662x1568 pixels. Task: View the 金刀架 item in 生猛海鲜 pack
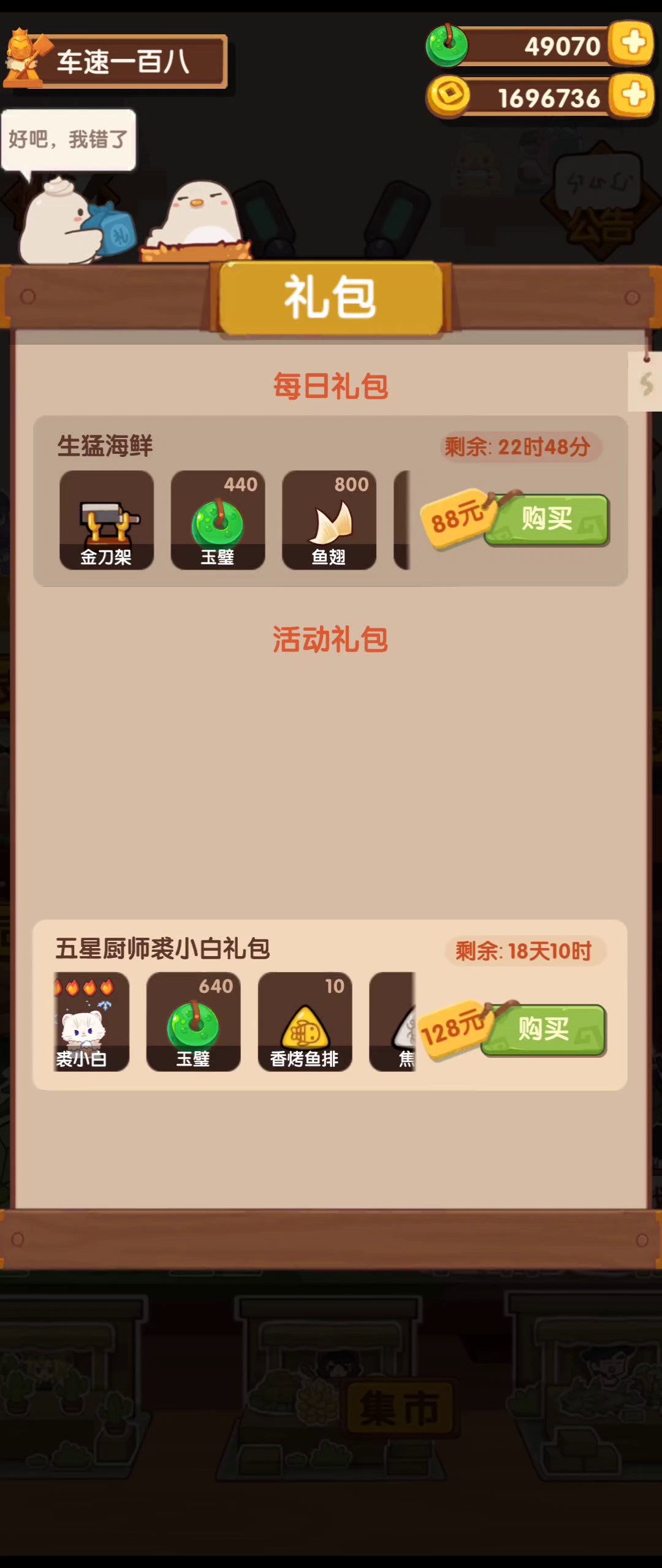[x=107, y=520]
